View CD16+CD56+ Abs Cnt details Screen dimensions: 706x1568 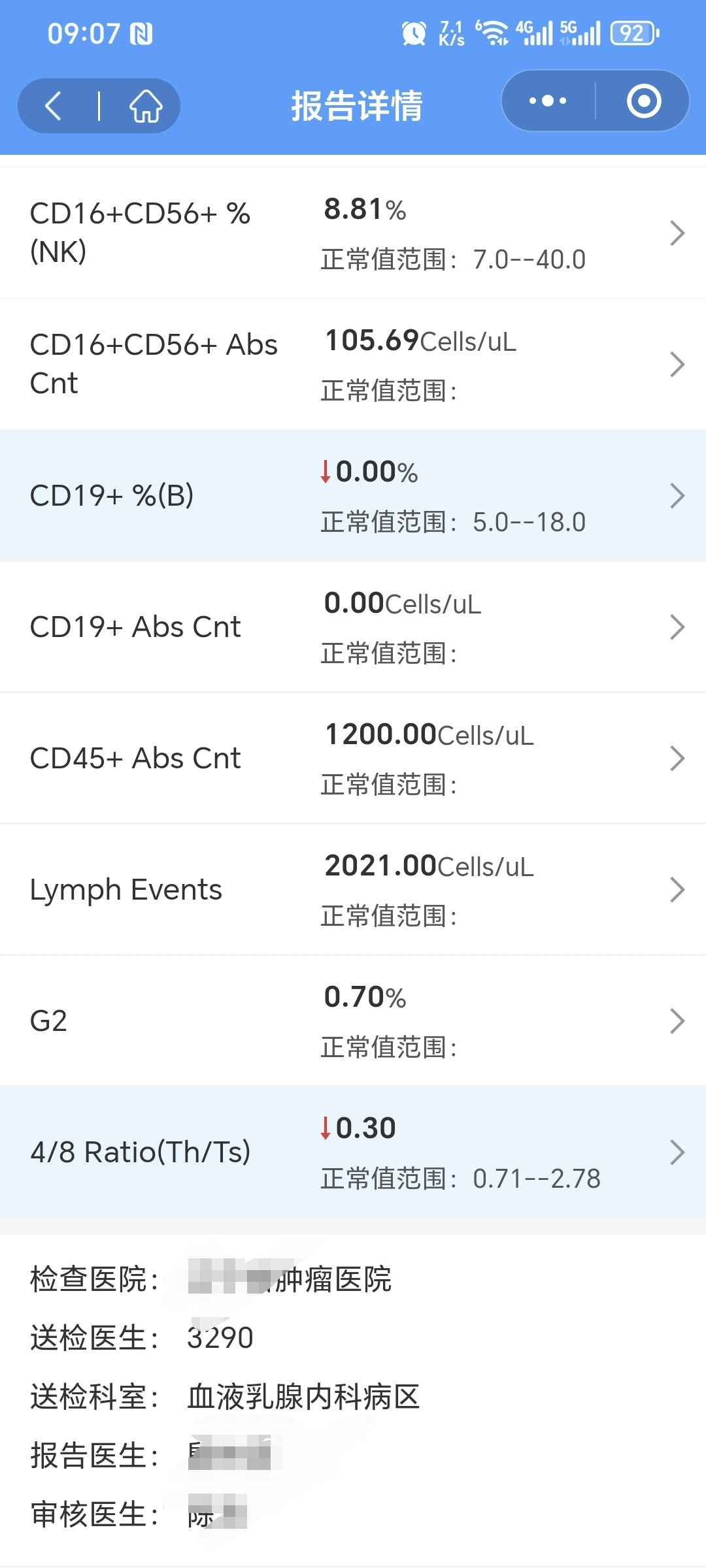(x=353, y=365)
